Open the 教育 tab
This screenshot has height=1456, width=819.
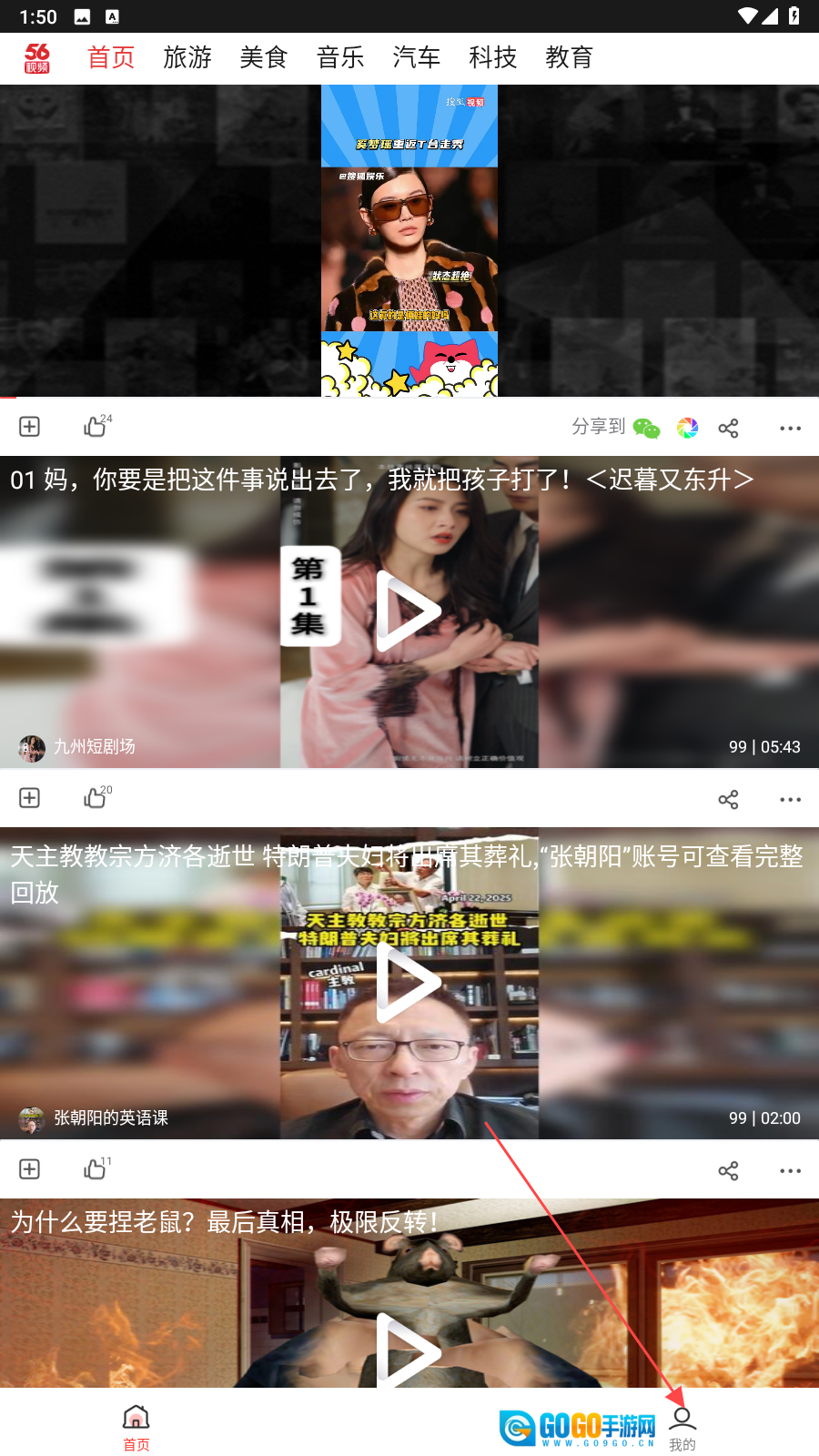coord(570,57)
